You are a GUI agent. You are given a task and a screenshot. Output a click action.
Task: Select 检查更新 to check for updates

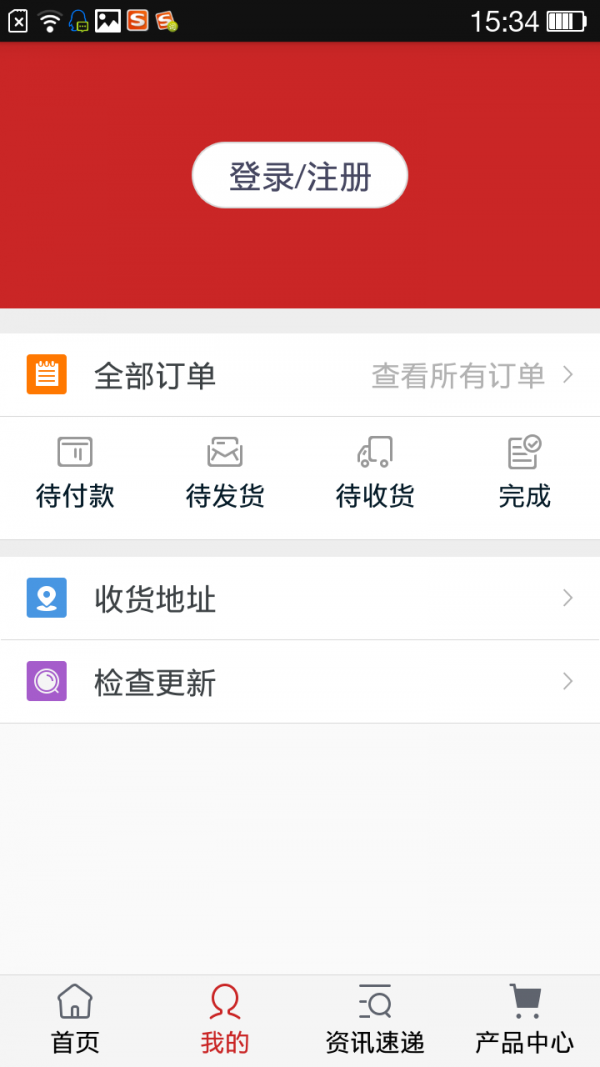[x=300, y=682]
